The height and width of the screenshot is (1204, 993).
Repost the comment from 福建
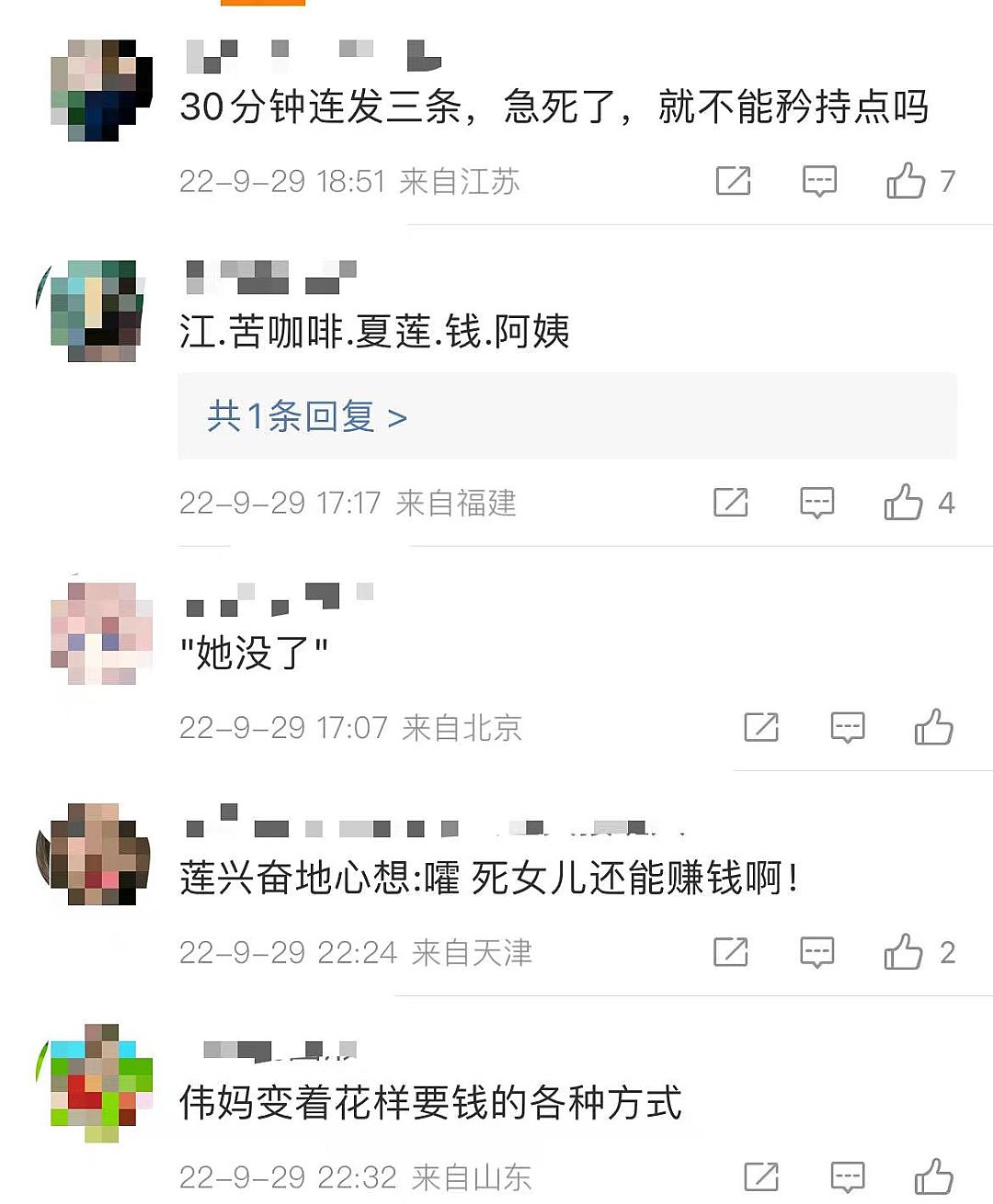point(731,503)
